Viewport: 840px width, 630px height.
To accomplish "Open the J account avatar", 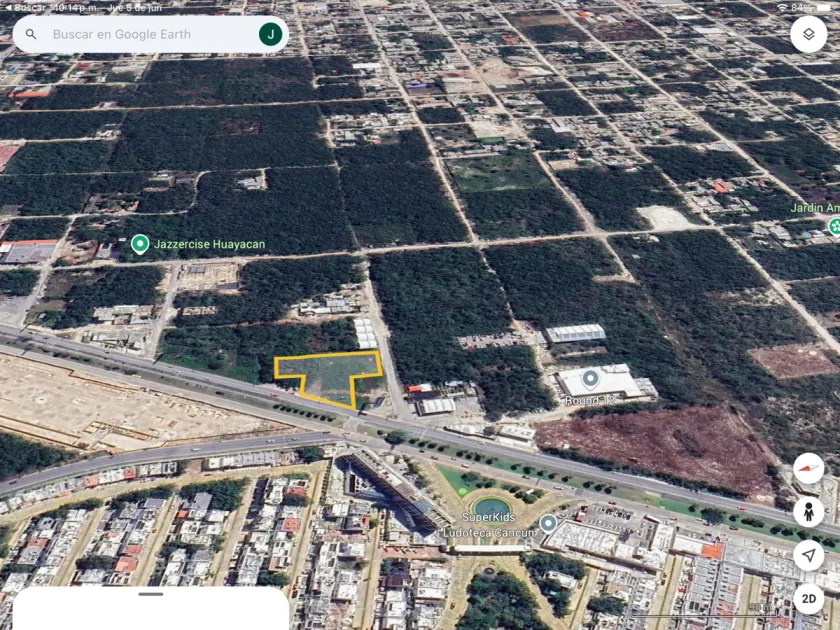I will (271, 34).
